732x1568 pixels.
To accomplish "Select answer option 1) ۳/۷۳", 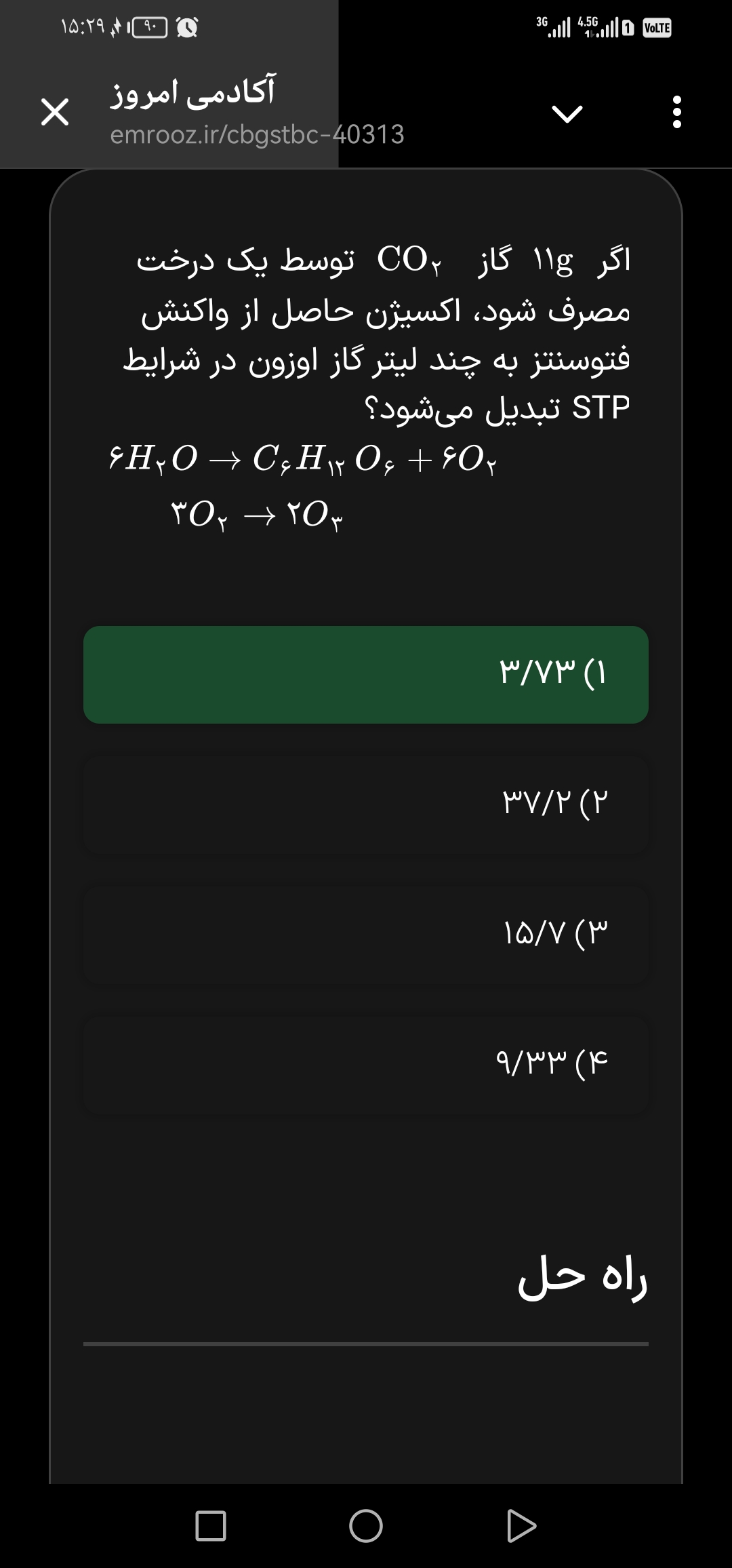I will (366, 674).
